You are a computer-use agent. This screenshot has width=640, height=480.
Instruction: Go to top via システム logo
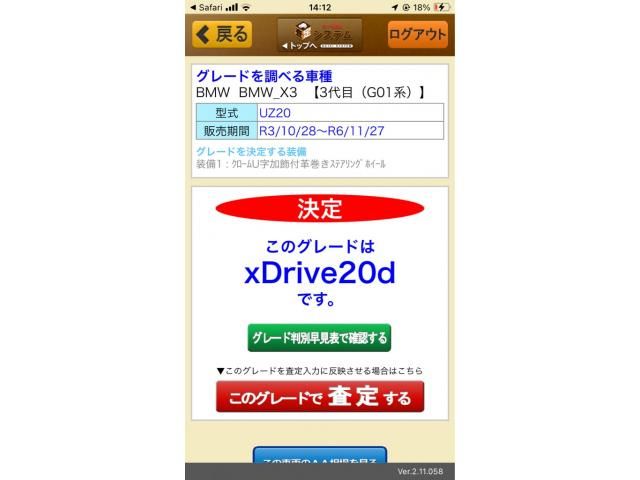(319, 35)
